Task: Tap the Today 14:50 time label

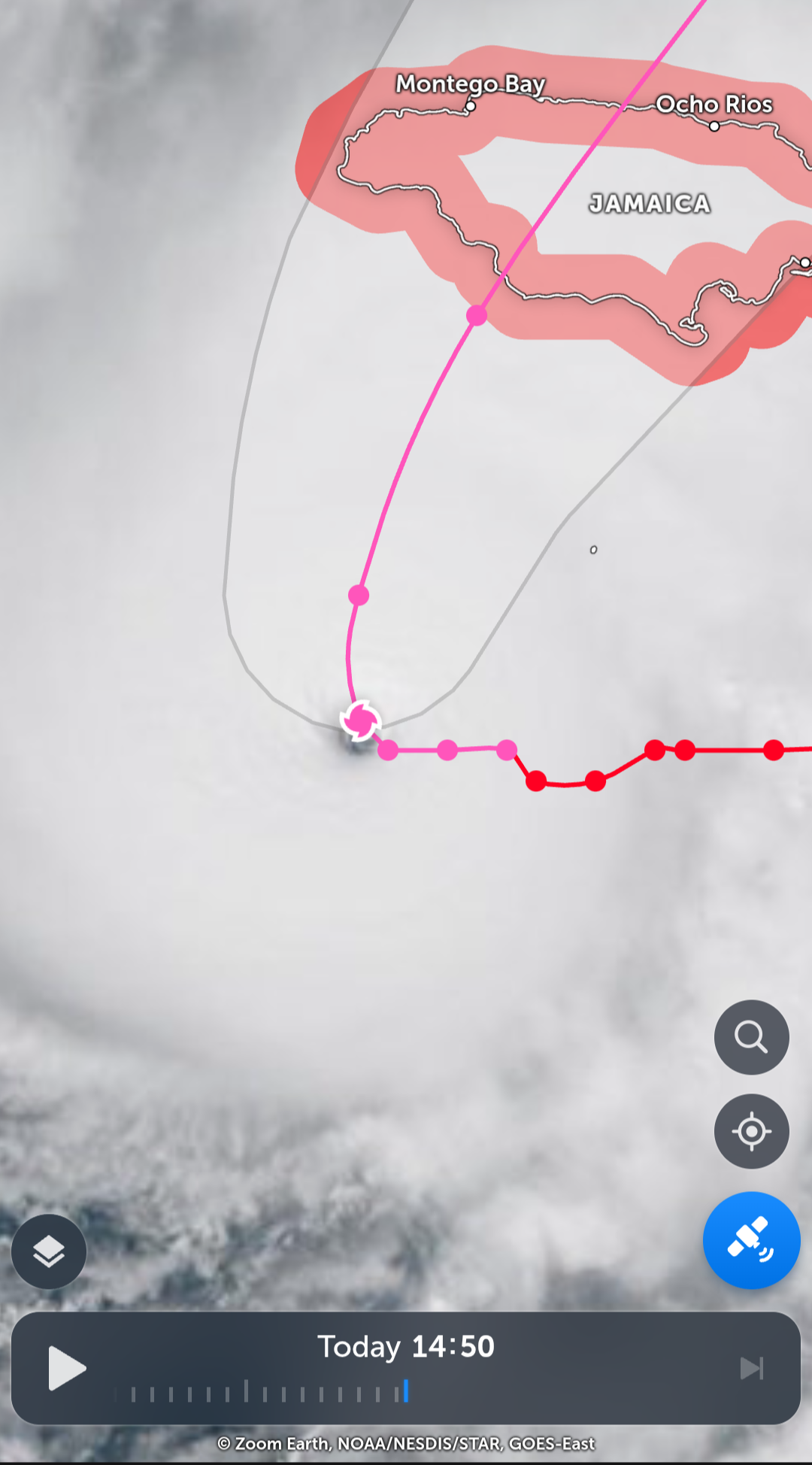Action: tap(406, 1347)
